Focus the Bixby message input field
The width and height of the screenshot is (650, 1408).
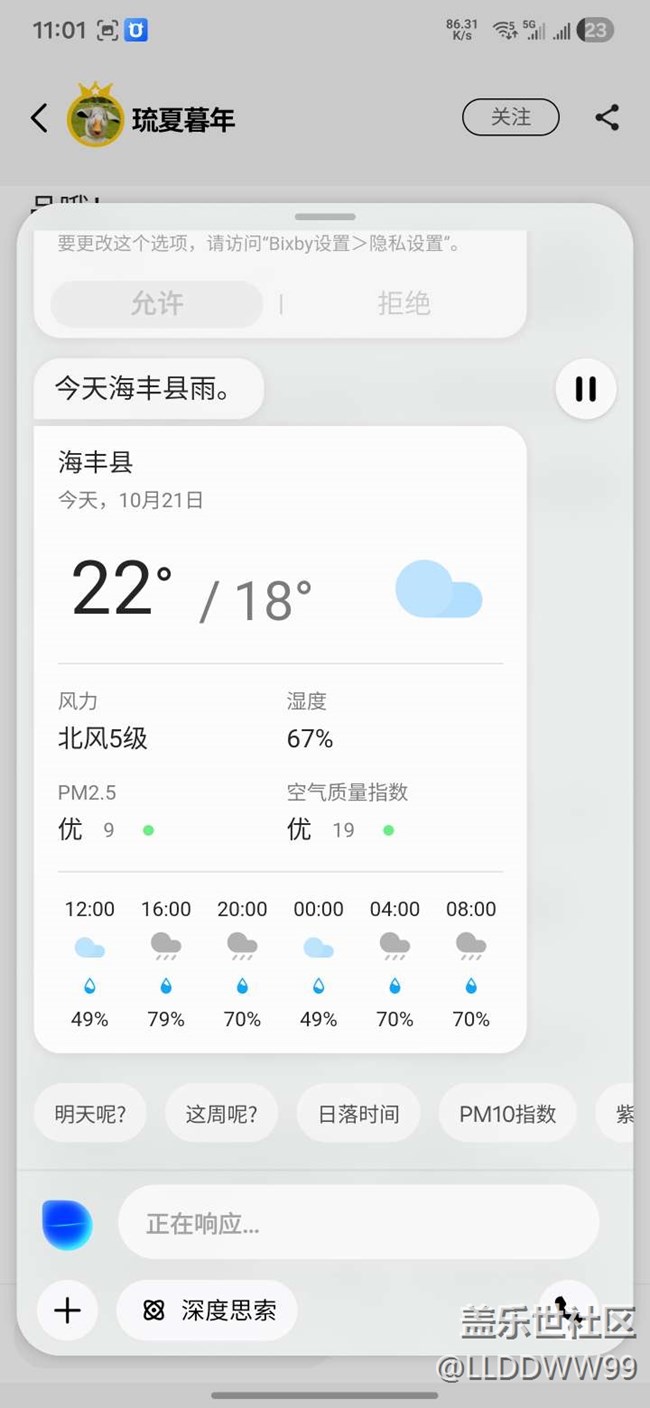[358, 1223]
